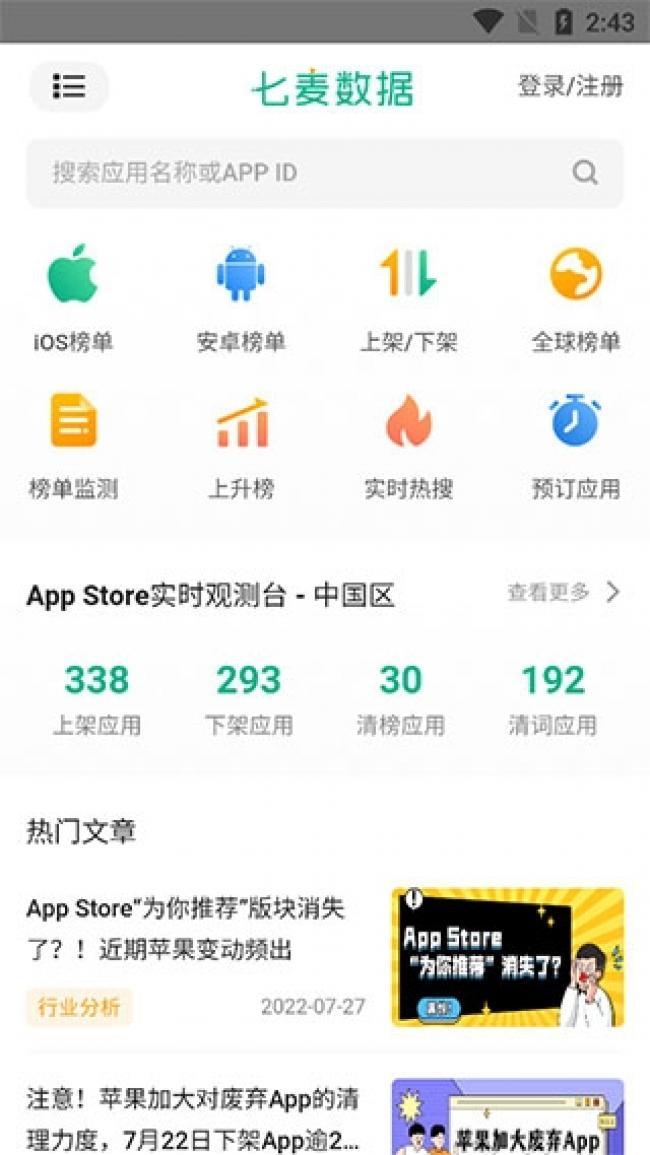Tap 登录/注册 to sign in

click(570, 87)
